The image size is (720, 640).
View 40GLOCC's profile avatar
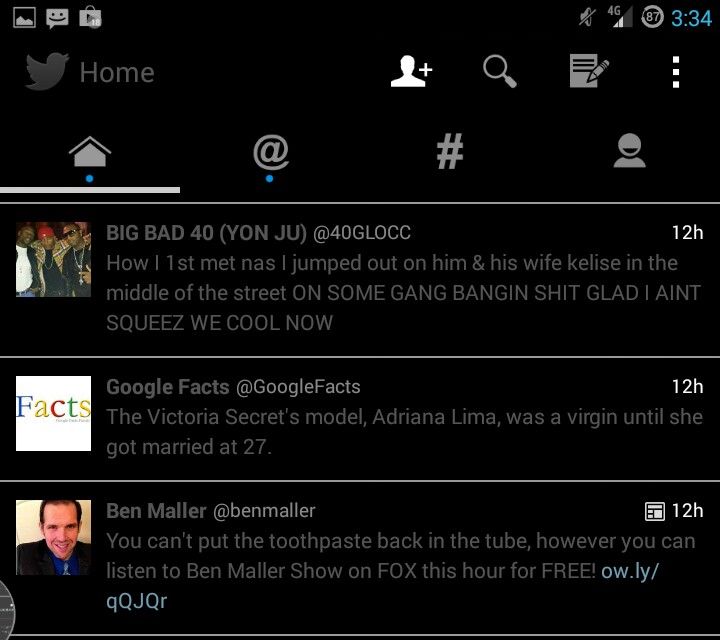(53, 258)
